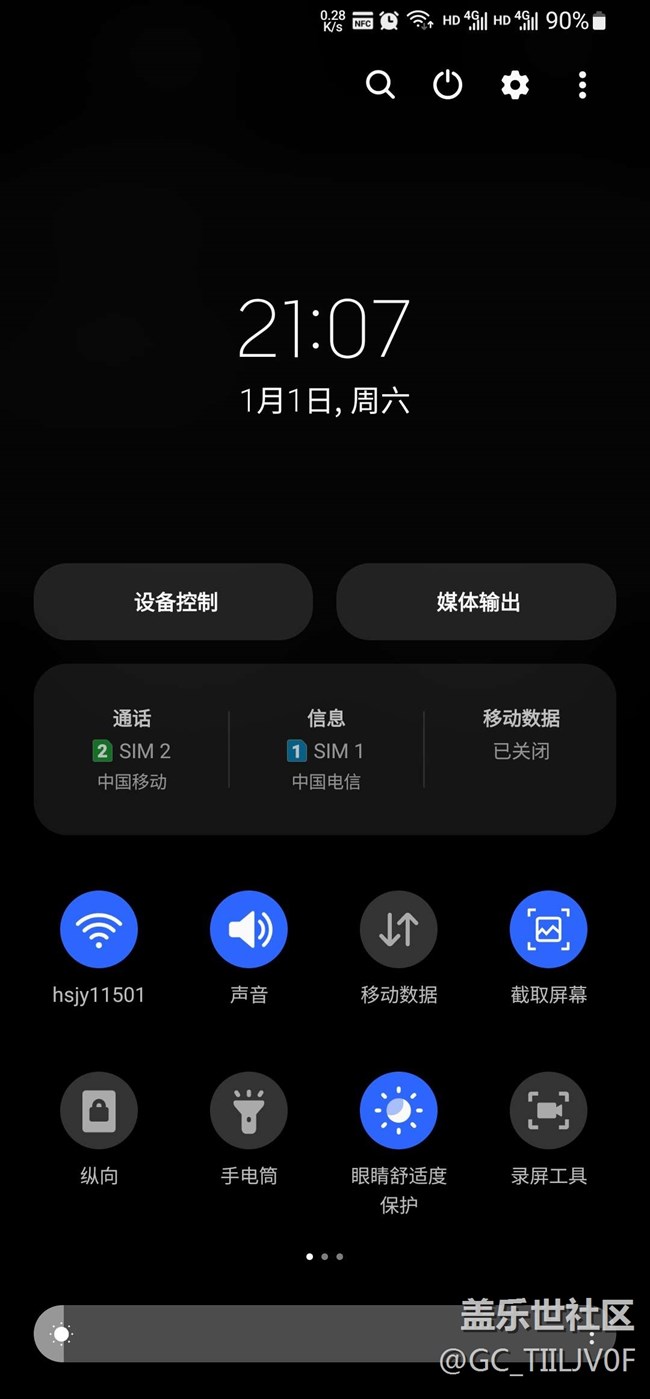Open the top overflow menu

(582, 85)
